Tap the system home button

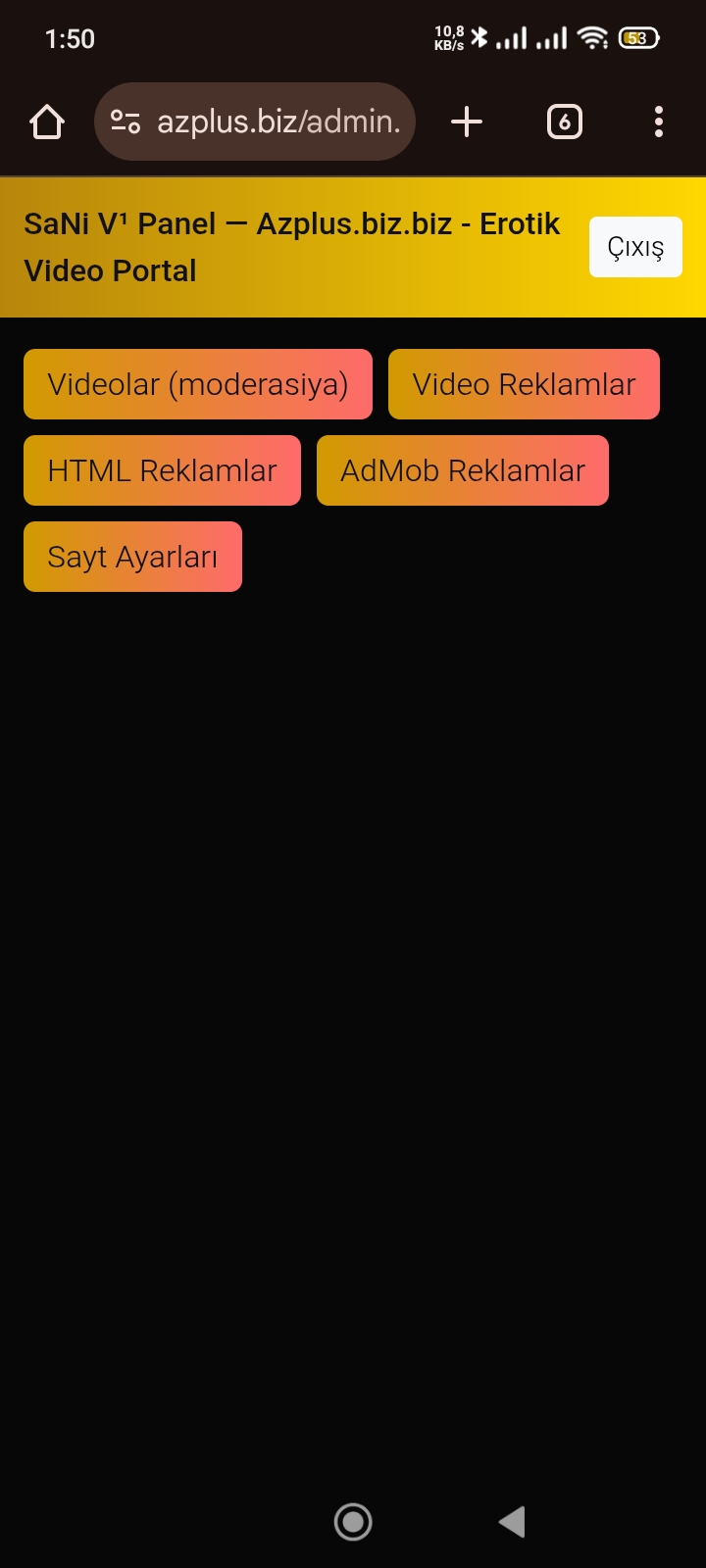pos(353,1522)
